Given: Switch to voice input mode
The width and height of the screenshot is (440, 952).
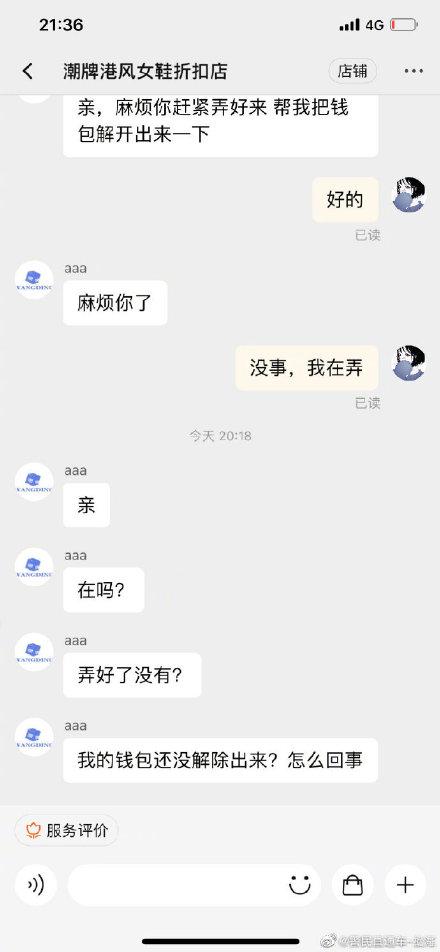Looking at the screenshot, I should coord(35,885).
